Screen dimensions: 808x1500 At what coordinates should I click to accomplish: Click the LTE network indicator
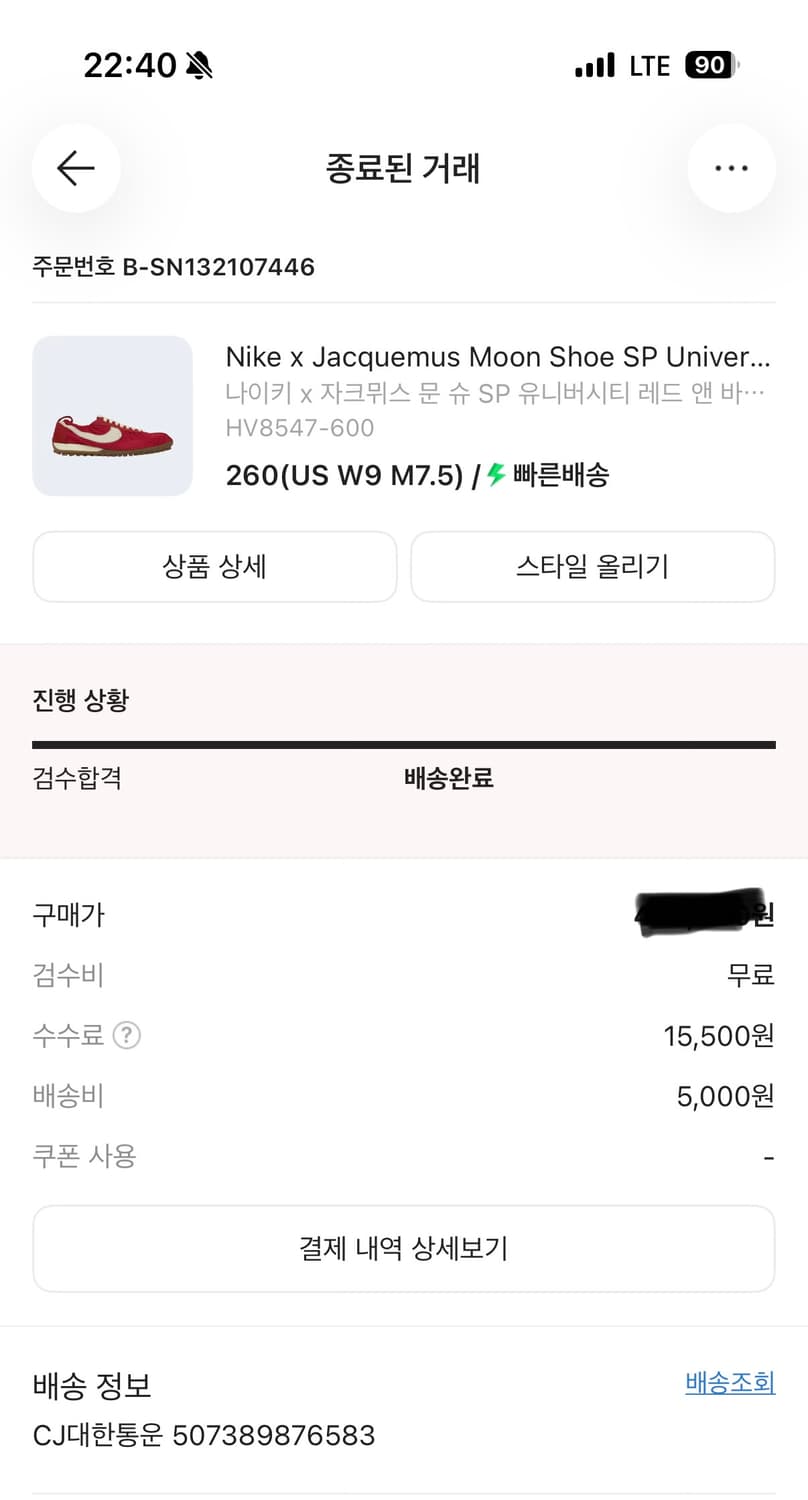[649, 65]
